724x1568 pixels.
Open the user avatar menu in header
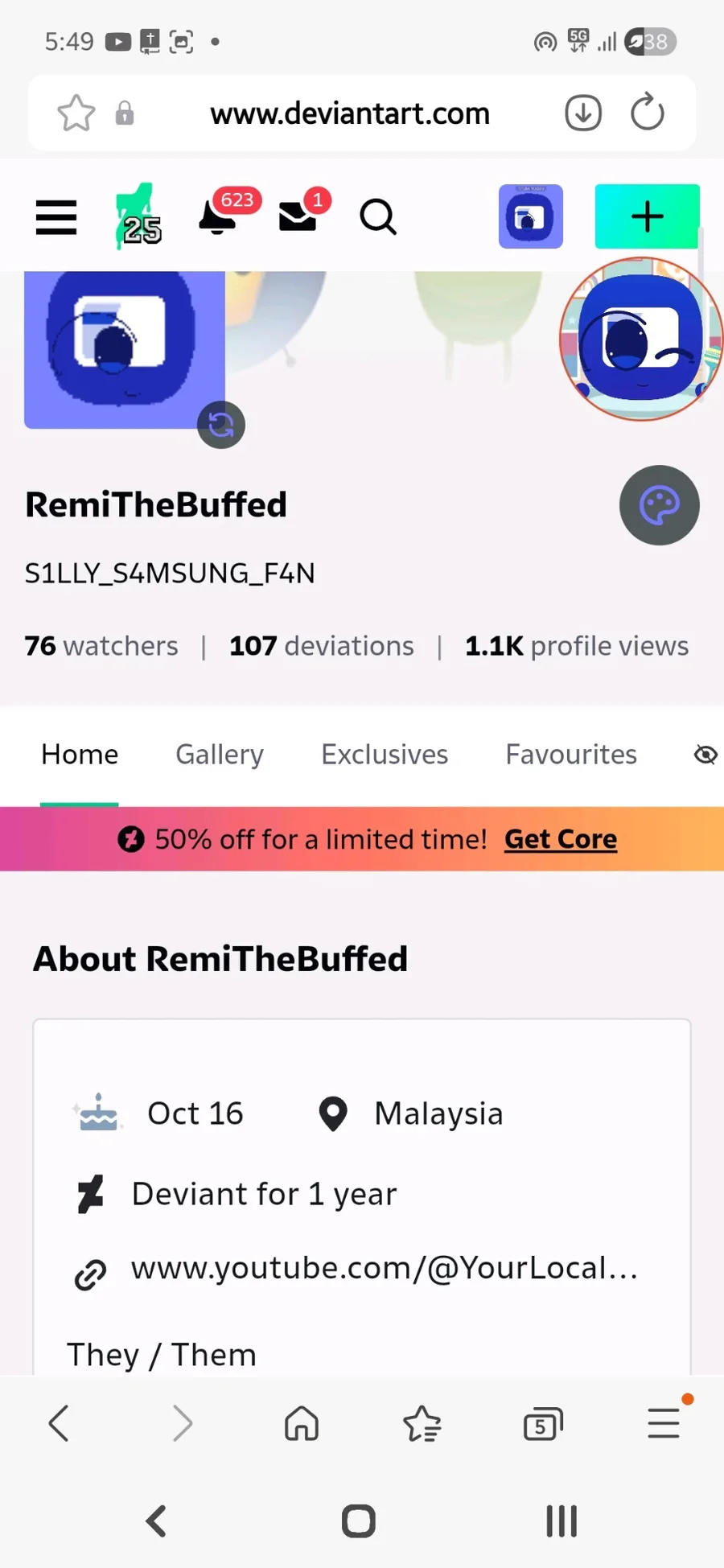point(530,217)
